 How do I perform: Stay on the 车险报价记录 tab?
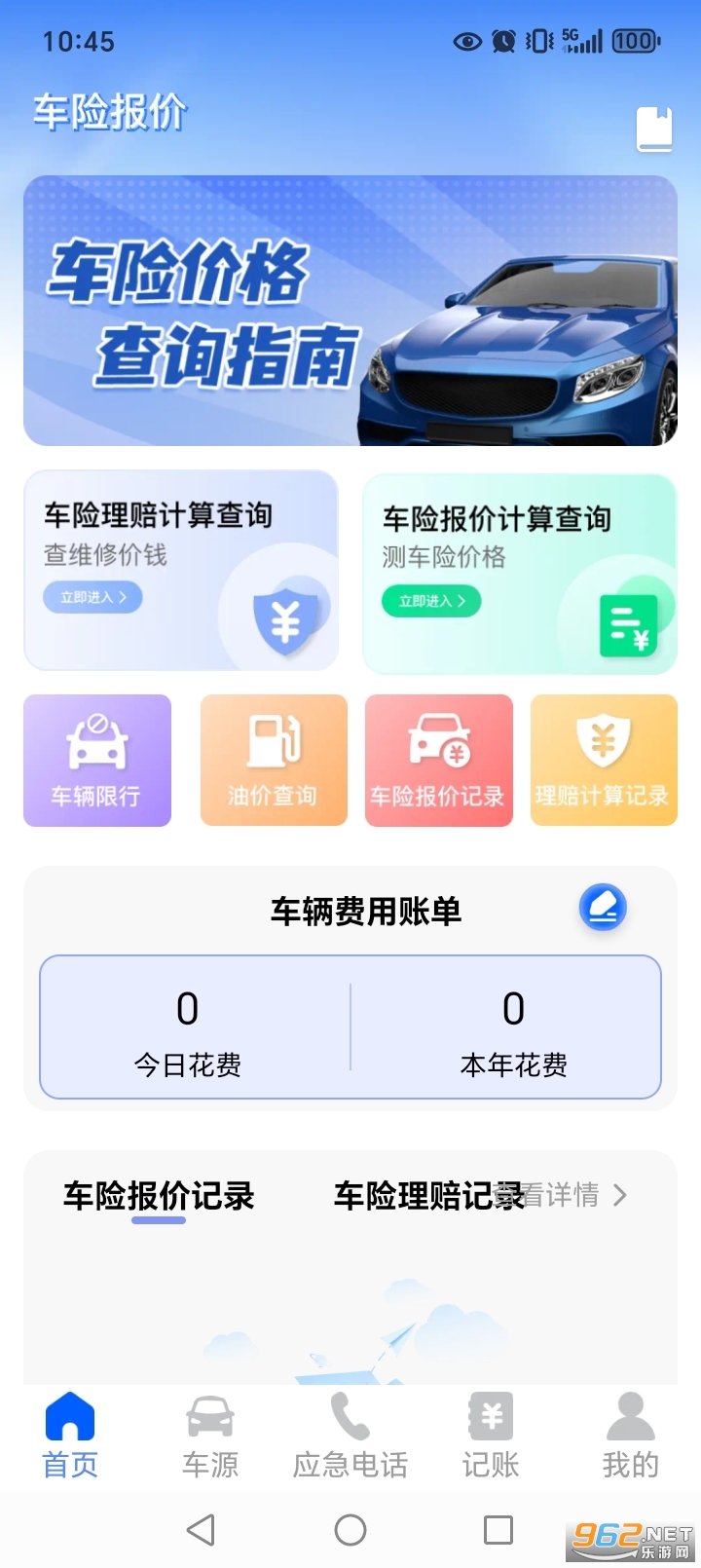[x=157, y=1195]
